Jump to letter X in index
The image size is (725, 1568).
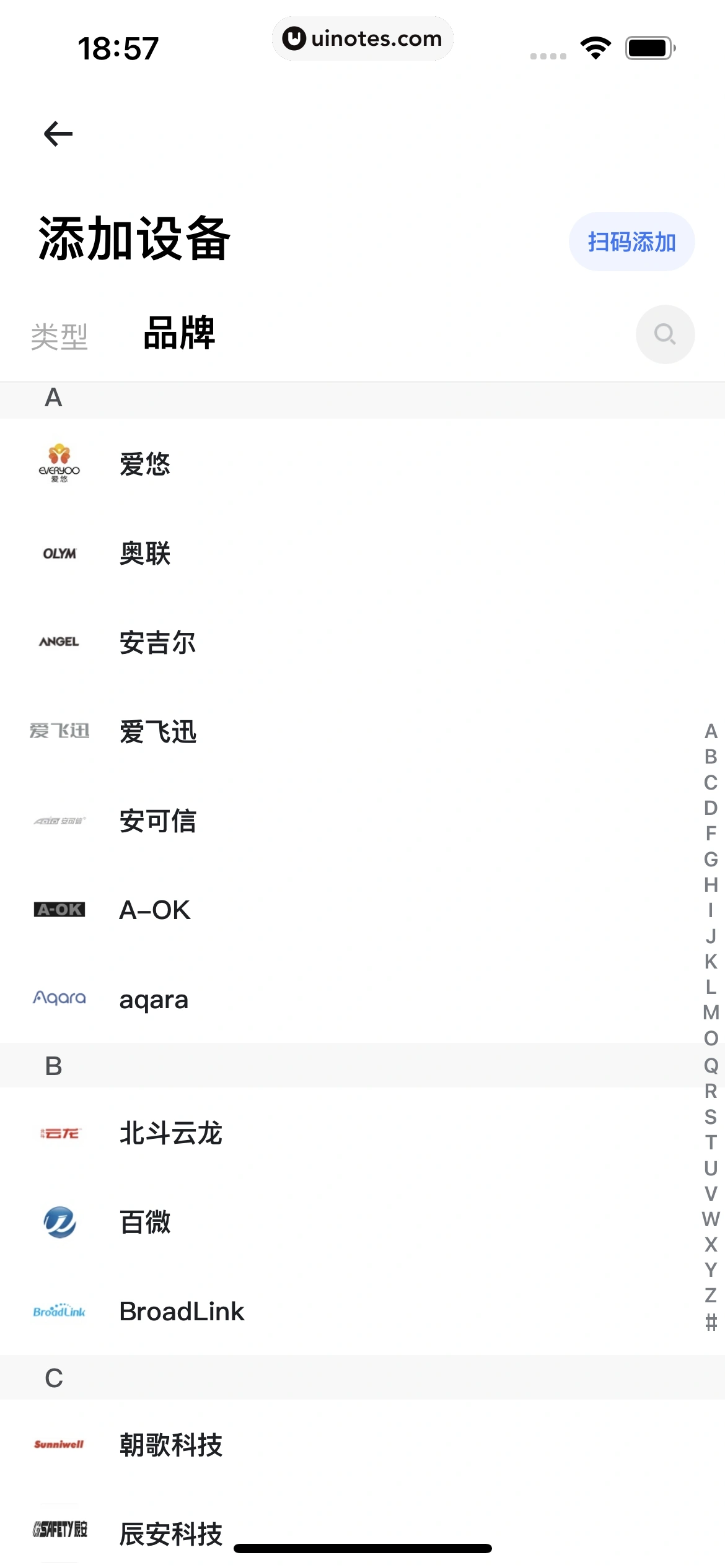click(x=711, y=1244)
